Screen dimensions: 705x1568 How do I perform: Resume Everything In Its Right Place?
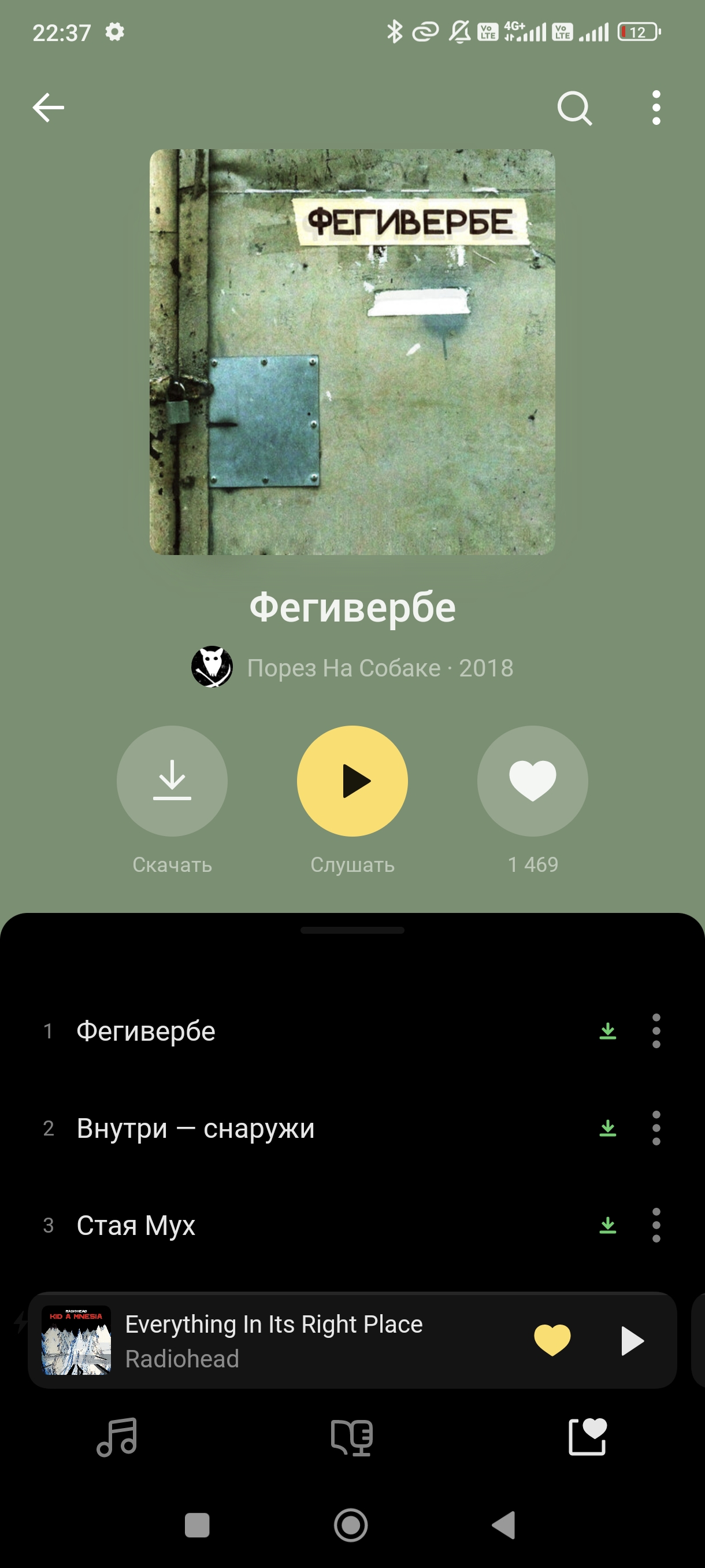[632, 1341]
